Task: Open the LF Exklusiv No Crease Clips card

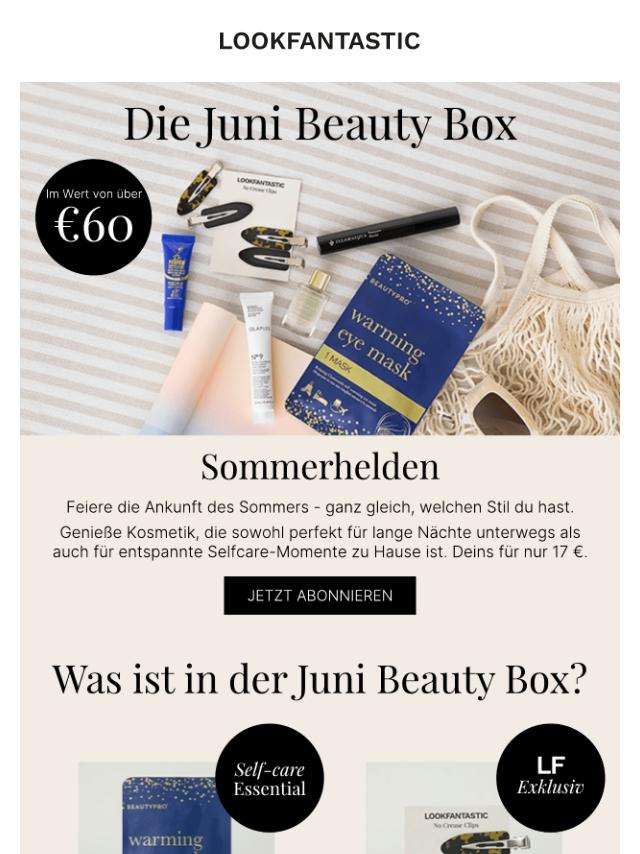Action: [x=462, y=812]
